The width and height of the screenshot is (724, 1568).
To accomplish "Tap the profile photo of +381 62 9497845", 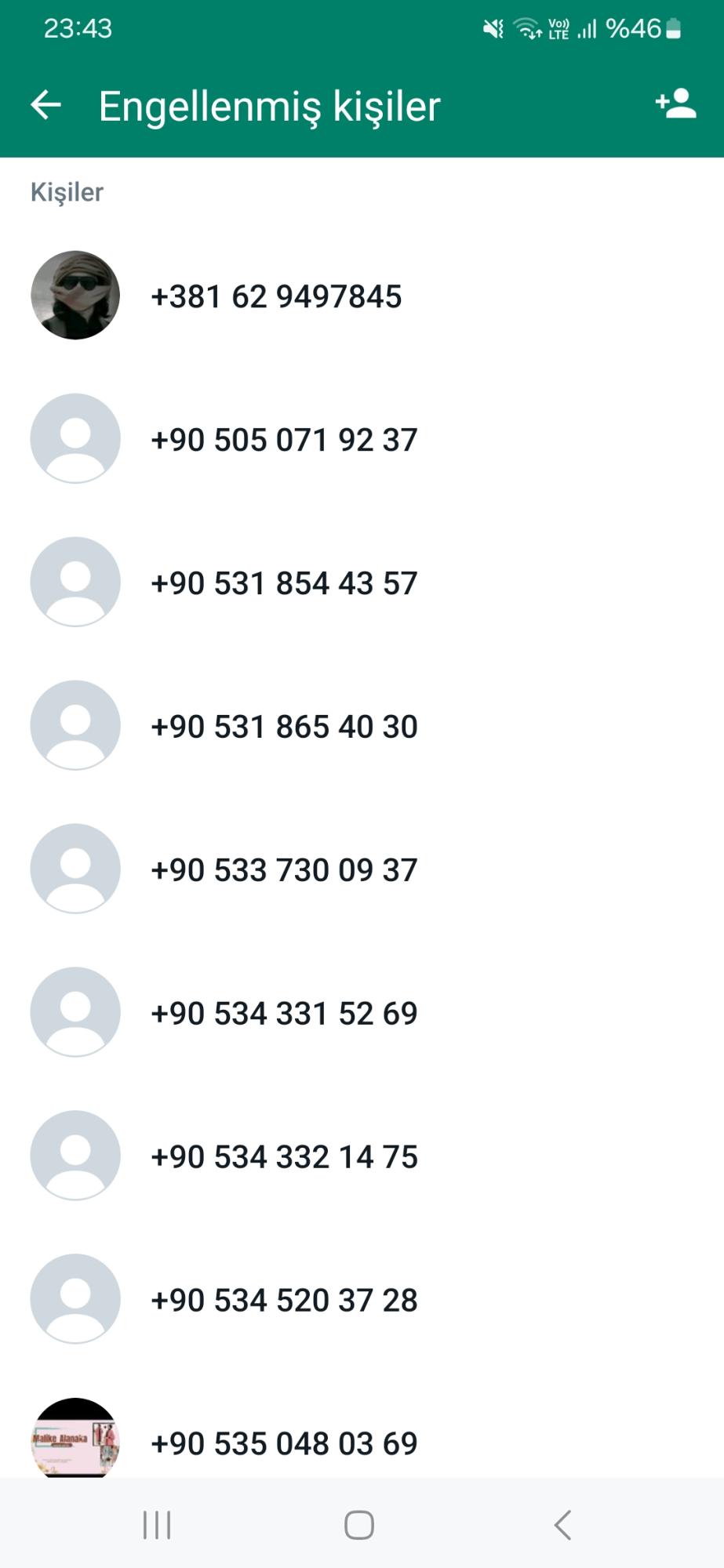I will click(x=75, y=296).
